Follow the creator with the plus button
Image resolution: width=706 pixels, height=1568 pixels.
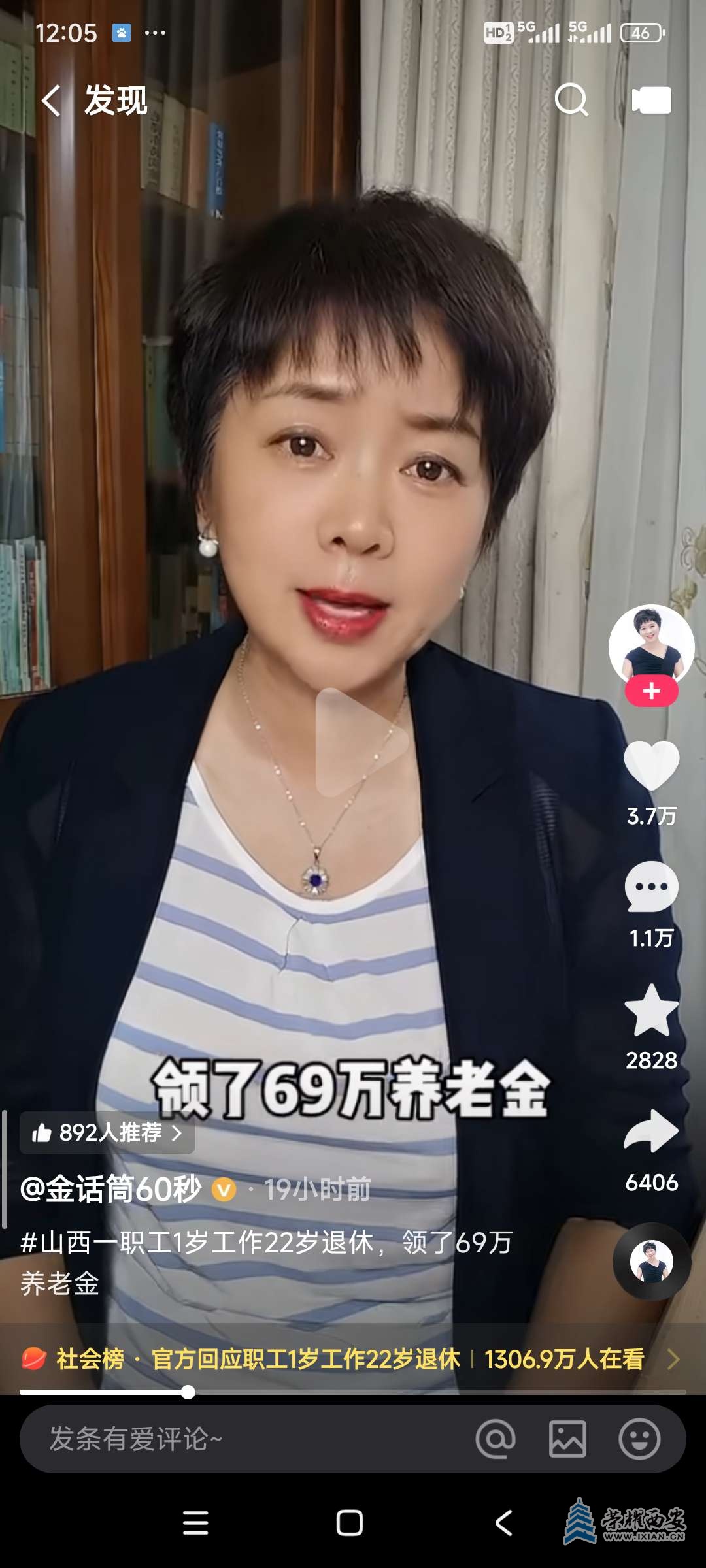coord(651,691)
